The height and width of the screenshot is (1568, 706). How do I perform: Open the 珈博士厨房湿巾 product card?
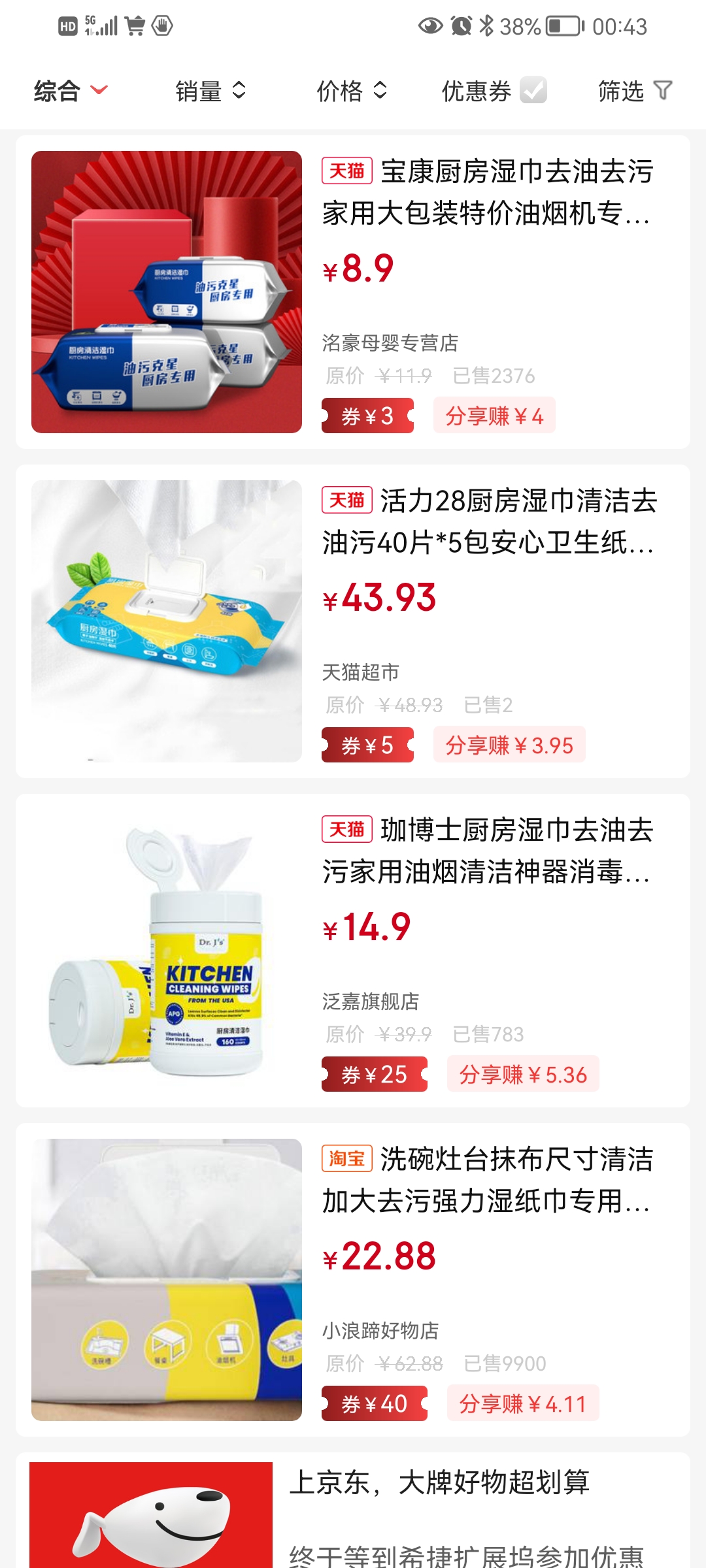click(353, 951)
